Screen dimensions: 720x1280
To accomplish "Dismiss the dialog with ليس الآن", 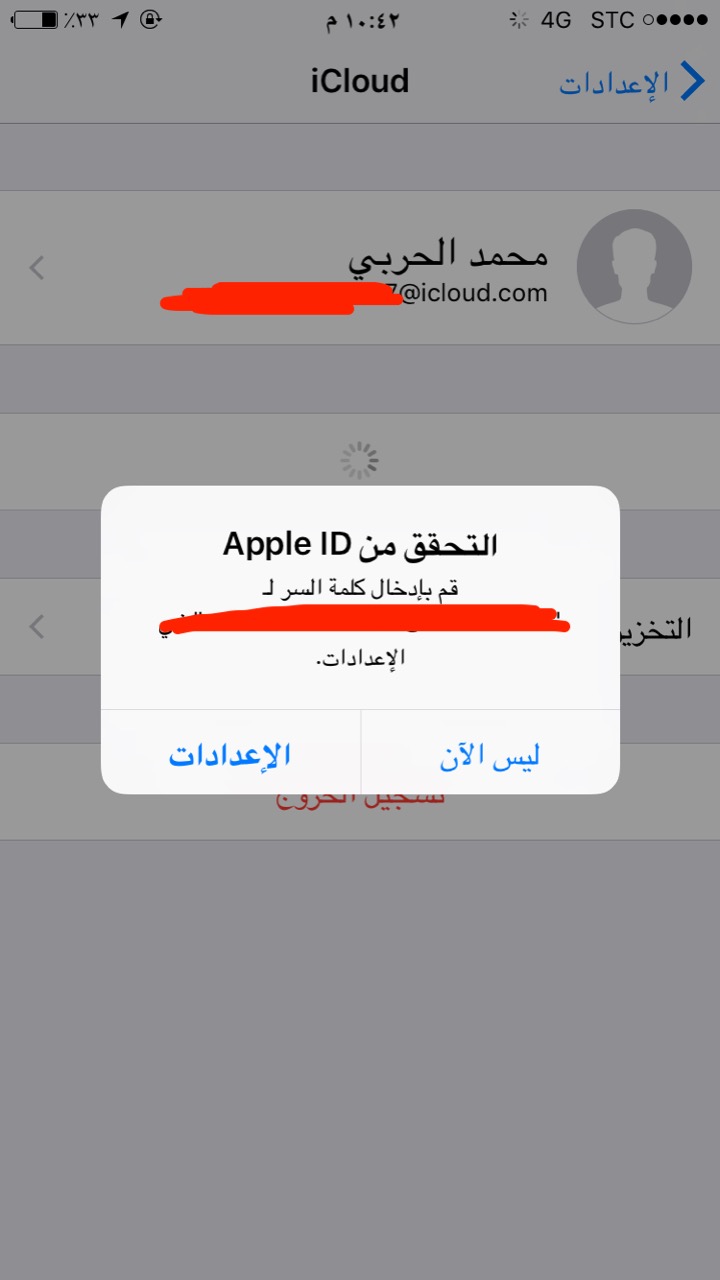I will click(x=490, y=755).
